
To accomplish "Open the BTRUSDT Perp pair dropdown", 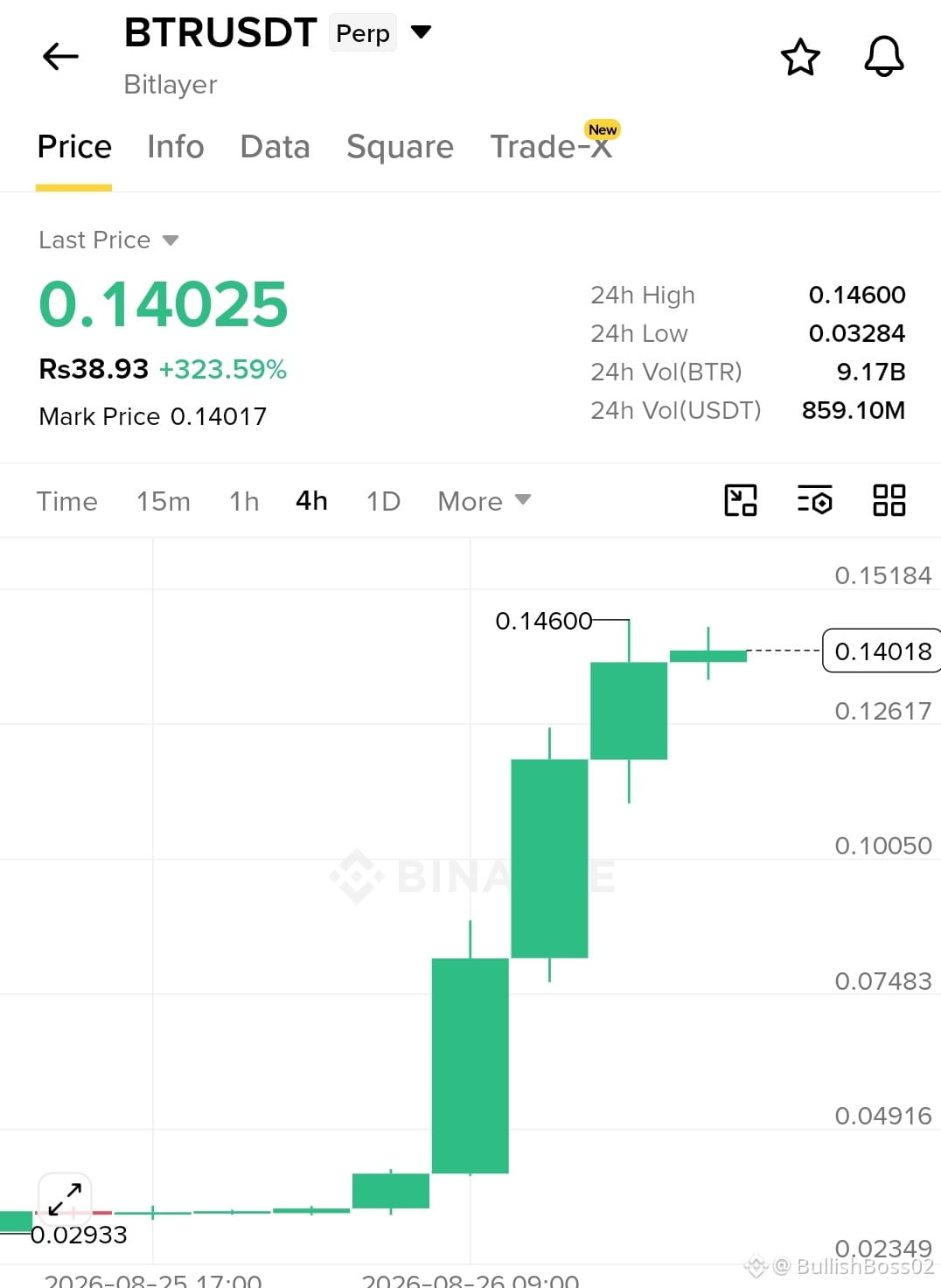I will click(x=422, y=32).
